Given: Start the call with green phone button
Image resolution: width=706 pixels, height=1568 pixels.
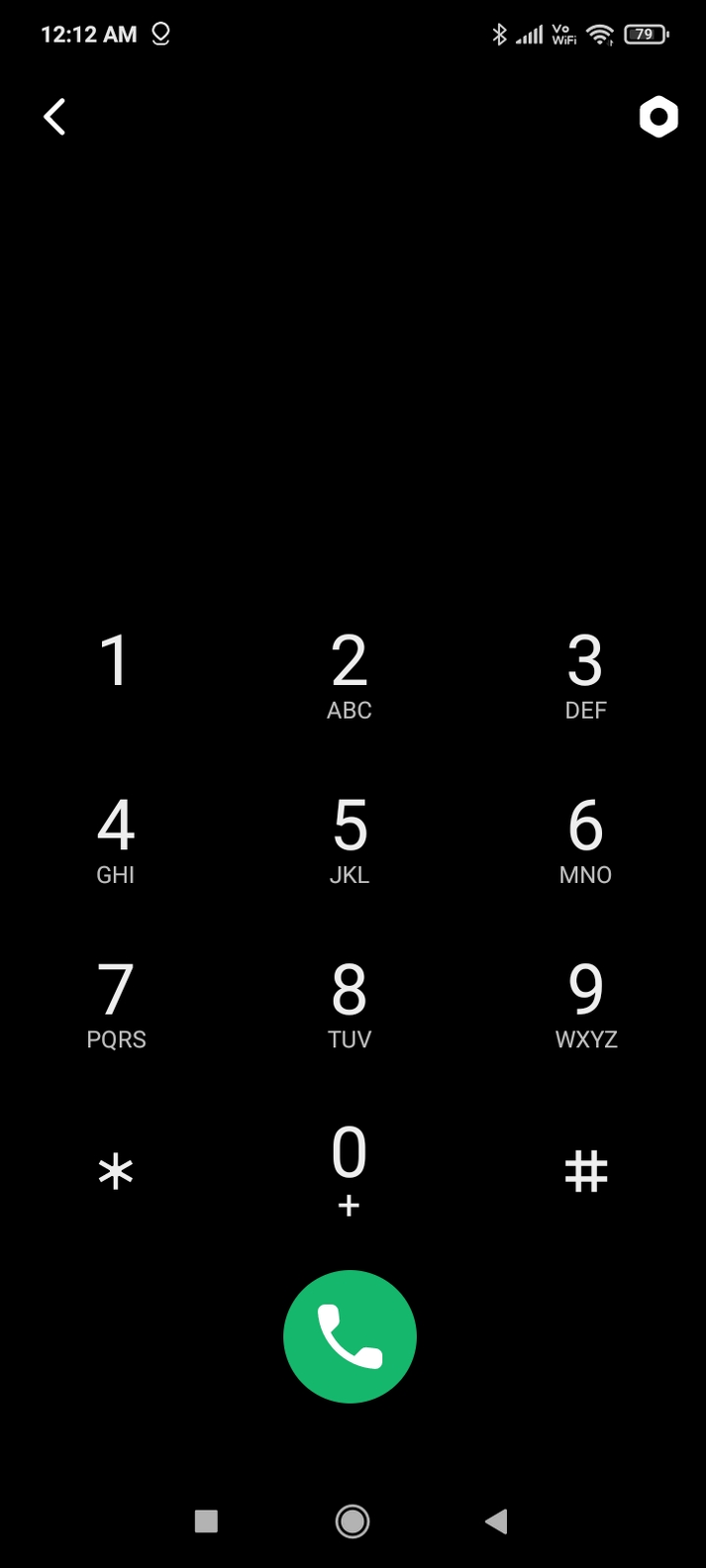Looking at the screenshot, I should pos(350,1336).
